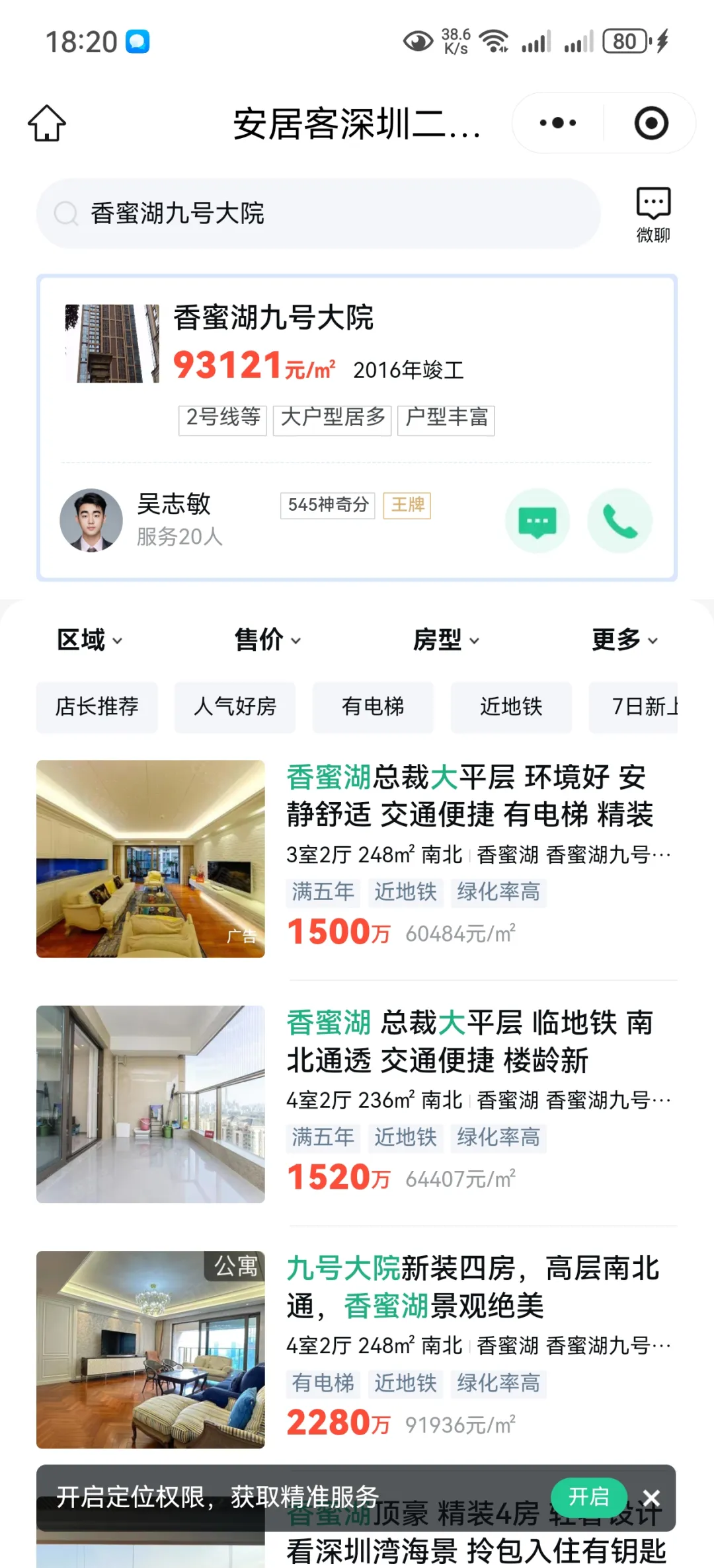Expand the 区域 filter dropdown
Screen dimensions: 714x1568
tap(89, 640)
